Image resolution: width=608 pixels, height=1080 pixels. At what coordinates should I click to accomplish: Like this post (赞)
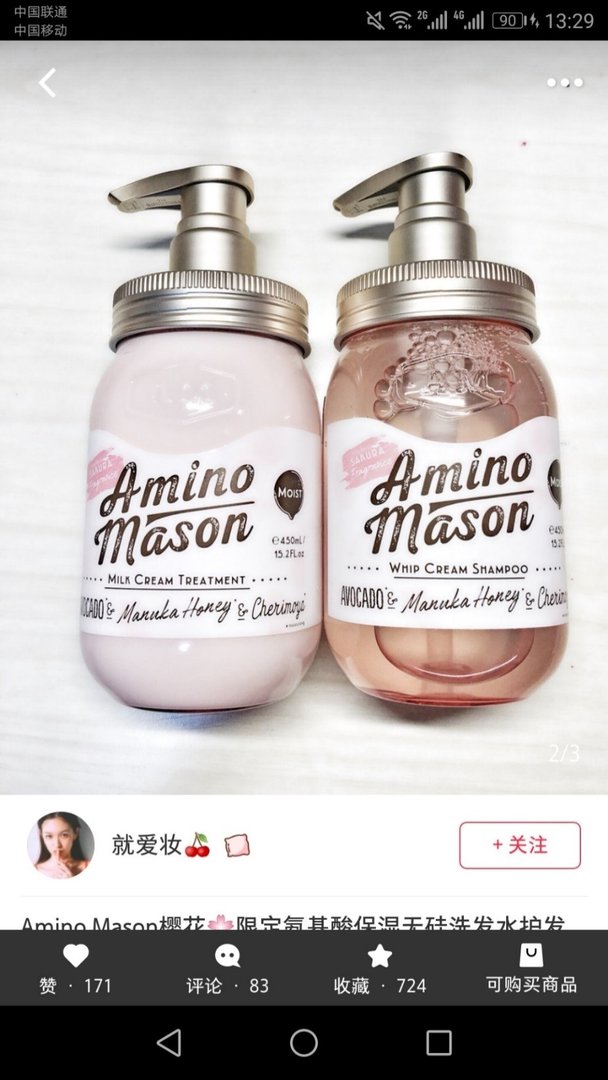click(76, 968)
